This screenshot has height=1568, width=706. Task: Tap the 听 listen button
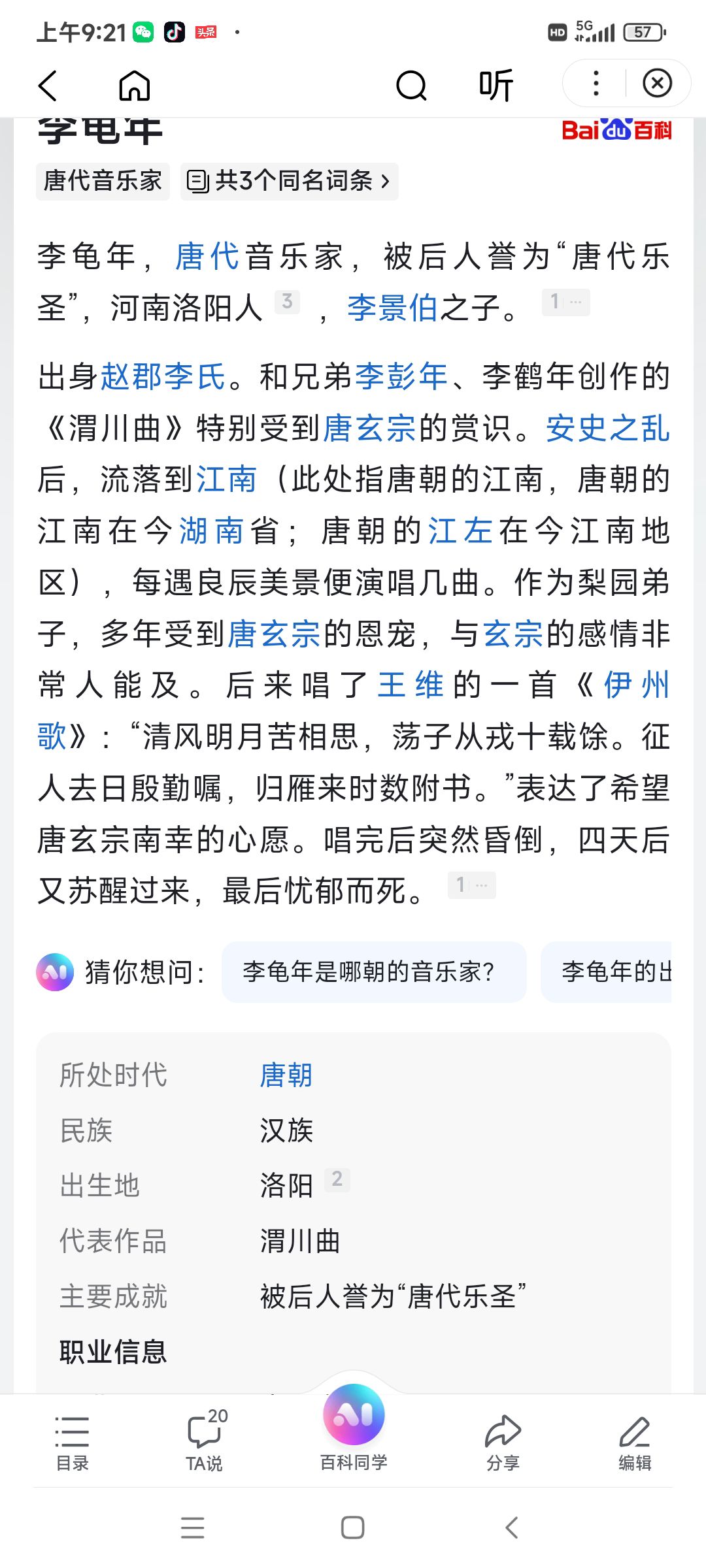coord(496,86)
